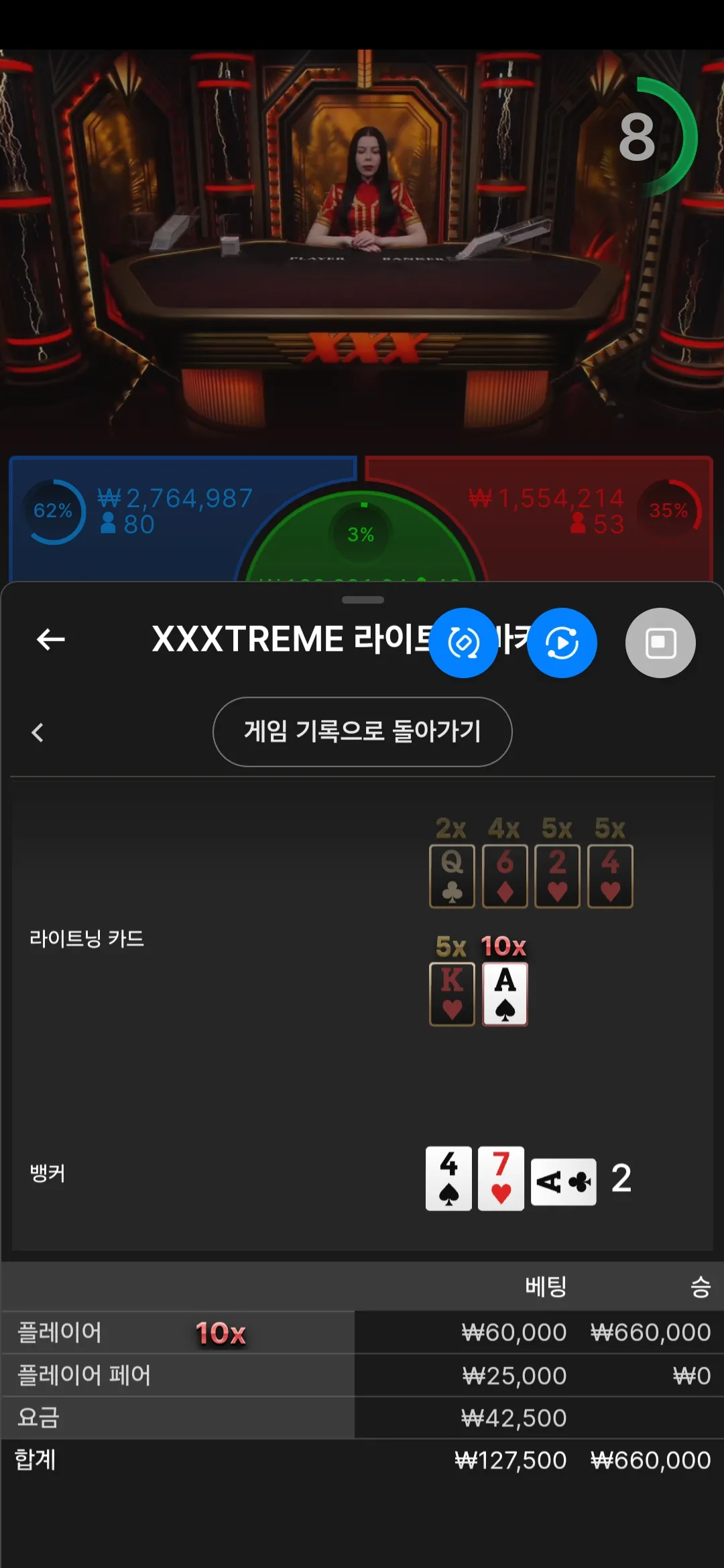Tap the gray square stop floating button
Viewport: 724px width, 1568px height.
[x=660, y=643]
